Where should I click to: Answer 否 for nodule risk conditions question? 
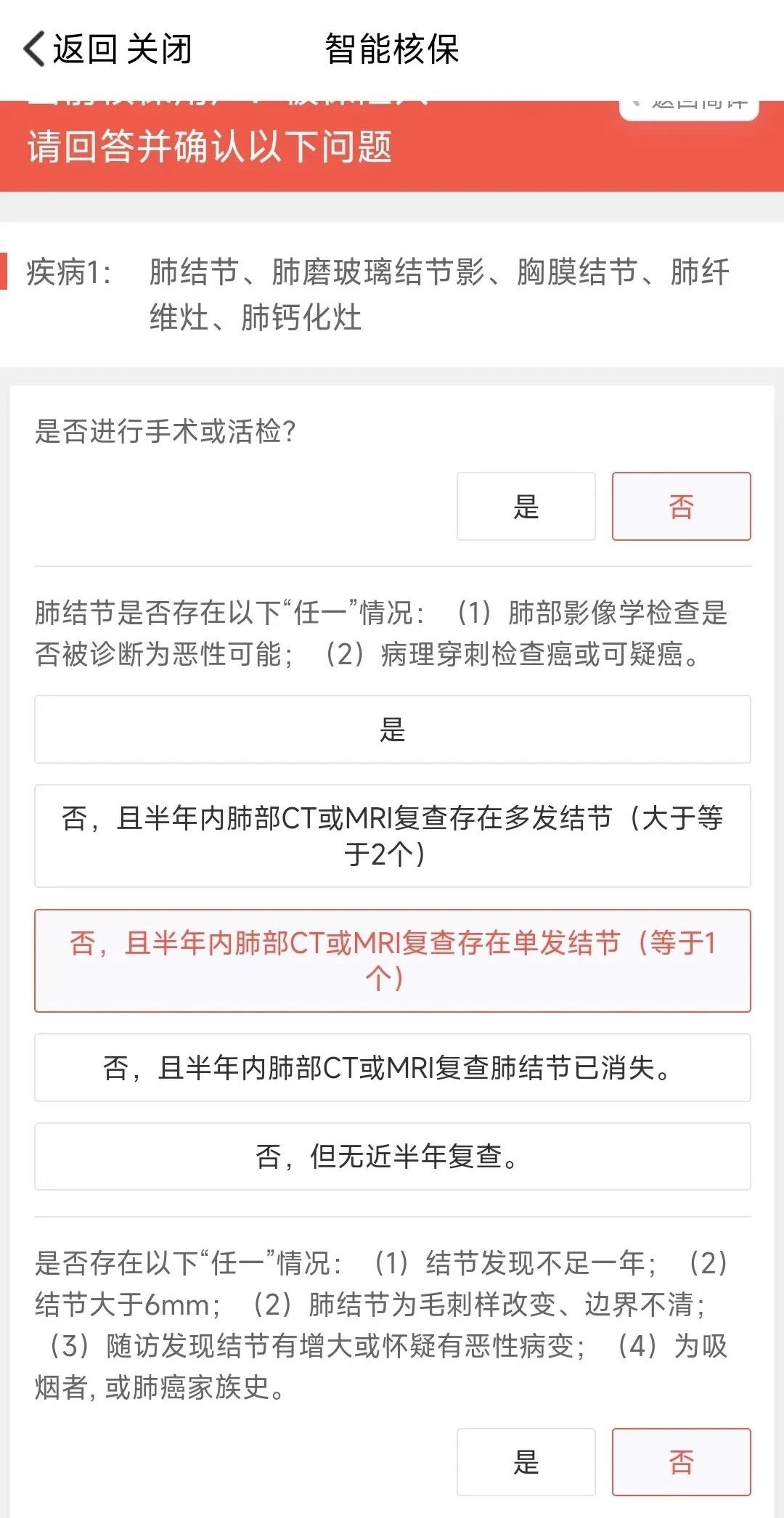(x=681, y=1461)
